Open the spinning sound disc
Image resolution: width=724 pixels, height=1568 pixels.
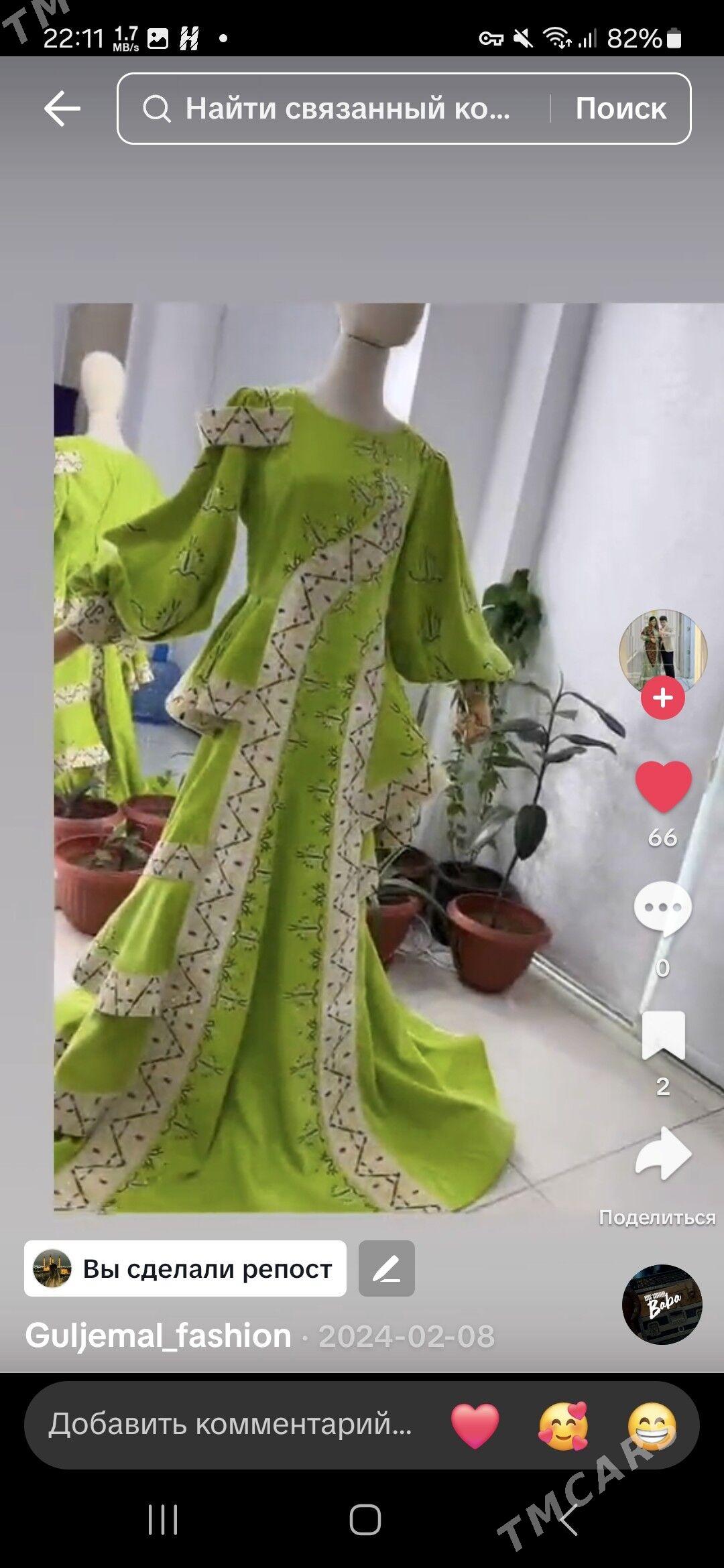662,1304
